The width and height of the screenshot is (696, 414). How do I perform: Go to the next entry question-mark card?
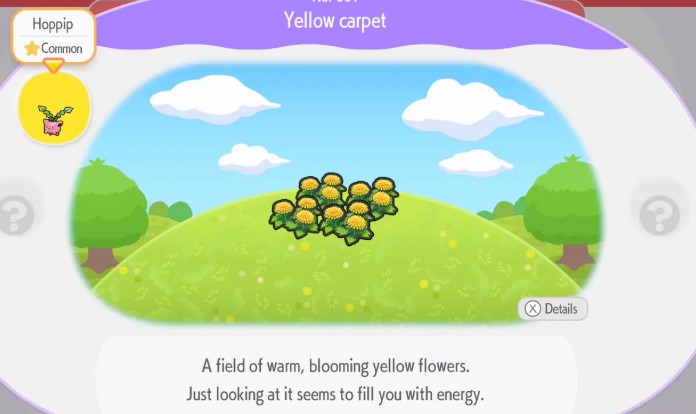[660, 213]
